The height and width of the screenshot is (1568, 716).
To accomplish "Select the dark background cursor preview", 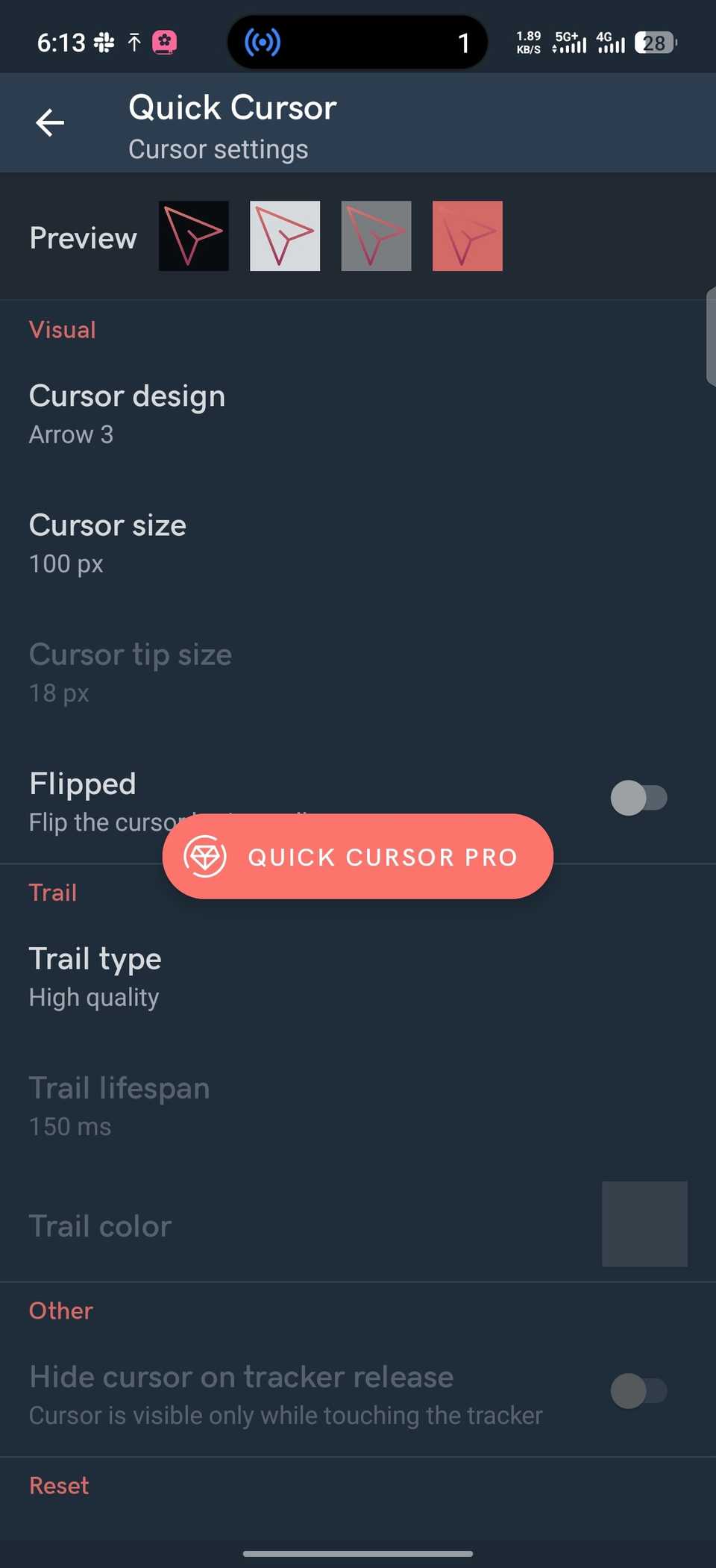I will point(193,236).
